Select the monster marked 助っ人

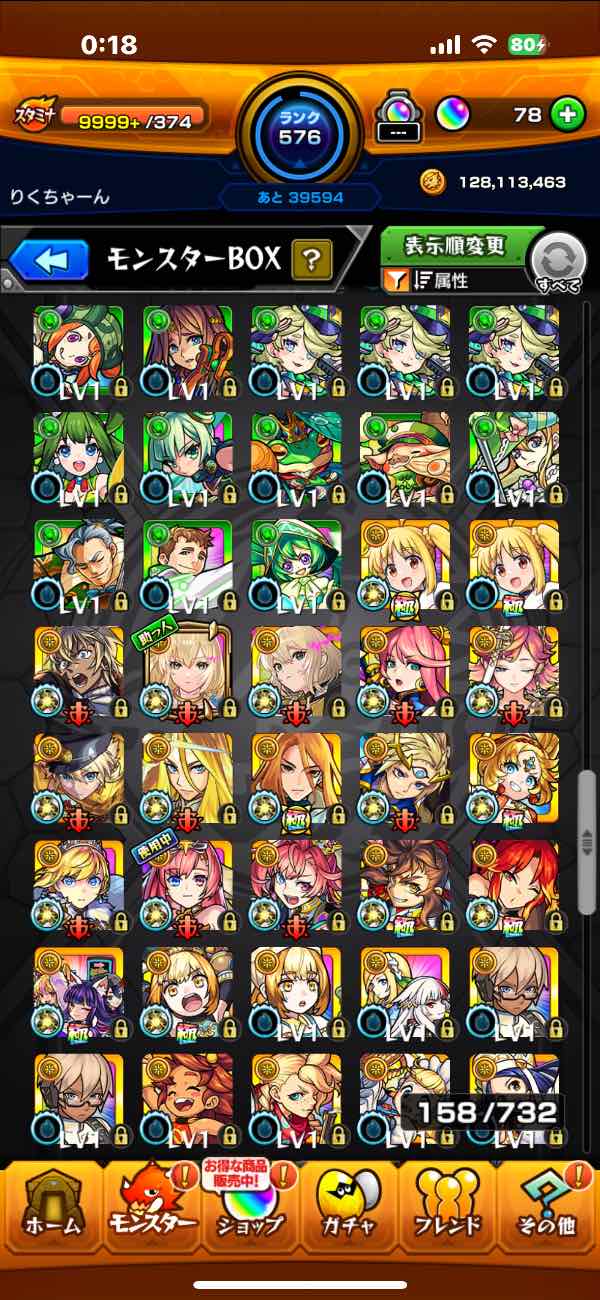point(187,673)
